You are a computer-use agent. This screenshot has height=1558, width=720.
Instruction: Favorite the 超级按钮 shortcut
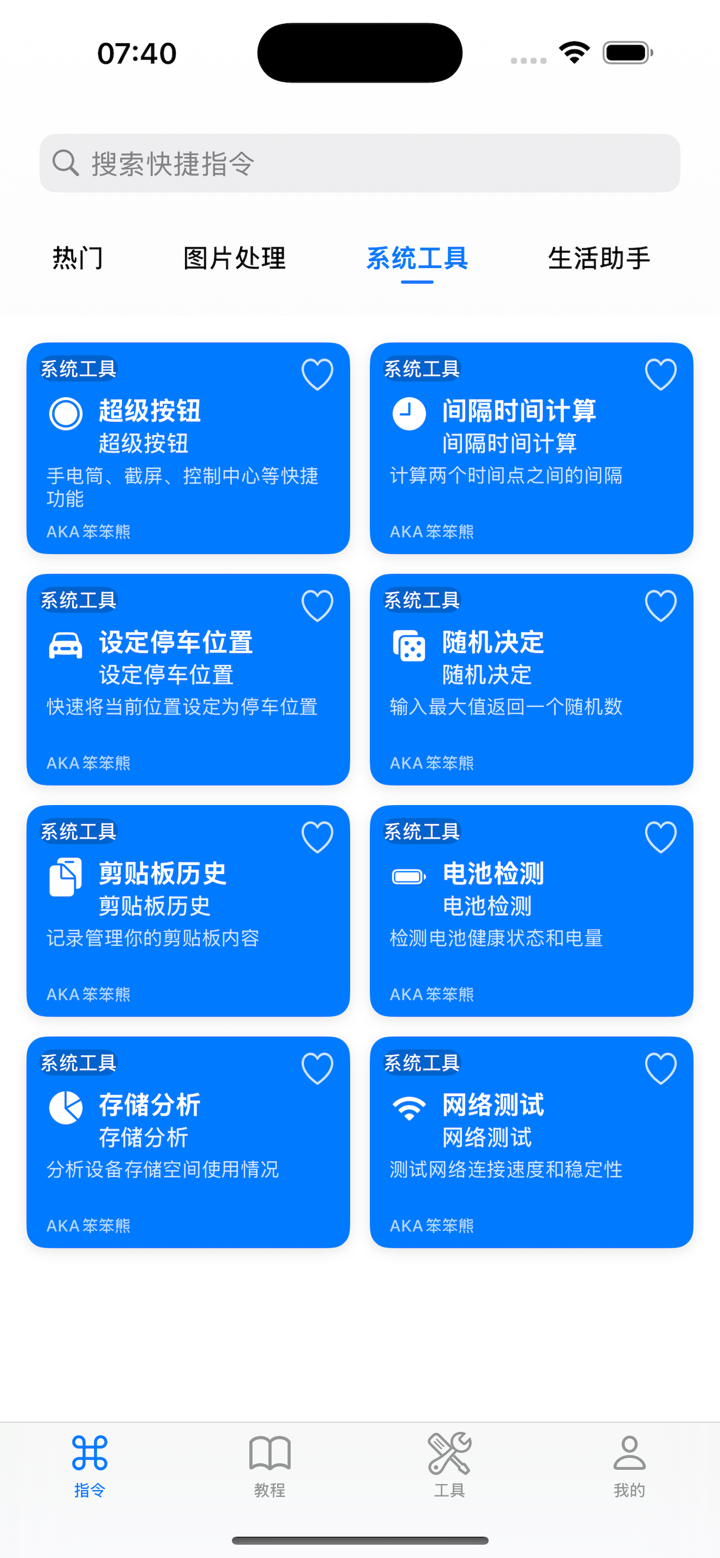point(317,374)
